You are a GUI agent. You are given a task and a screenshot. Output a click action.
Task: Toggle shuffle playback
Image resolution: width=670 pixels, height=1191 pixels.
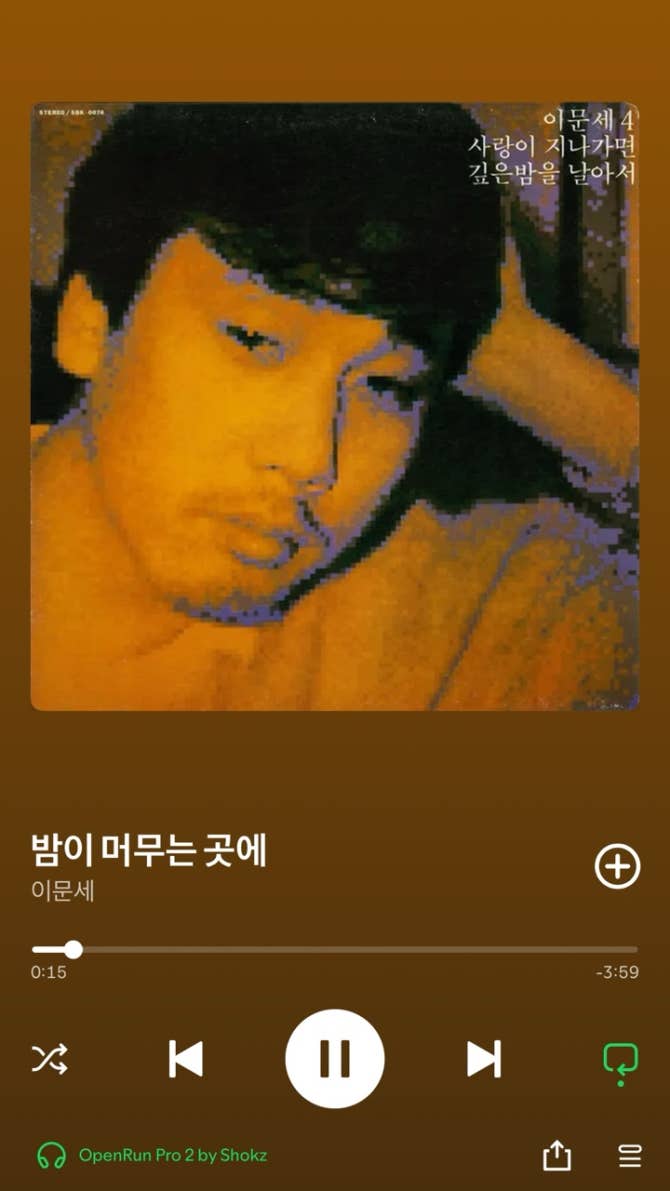pos(49,1058)
